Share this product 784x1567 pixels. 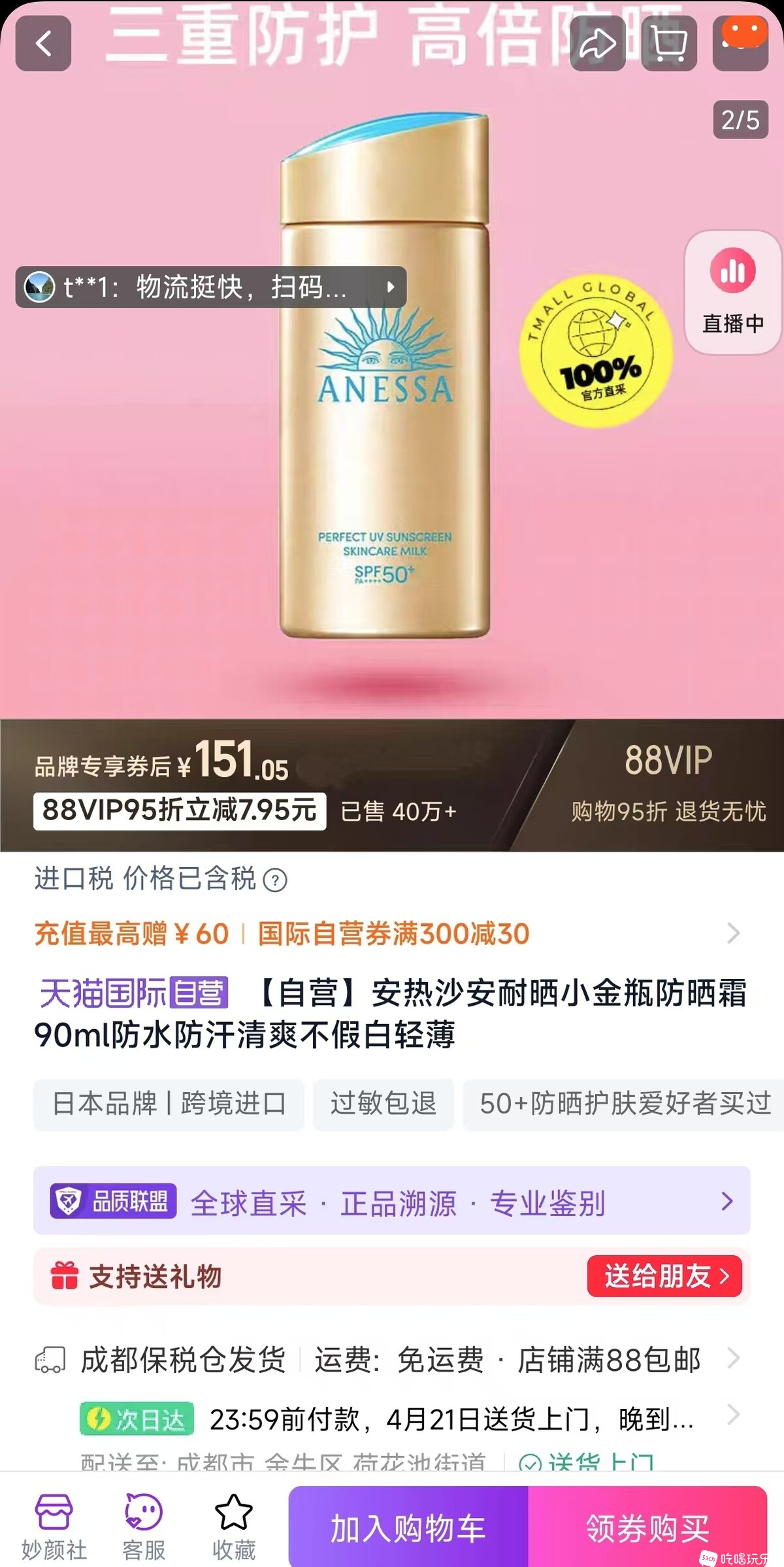[597, 44]
